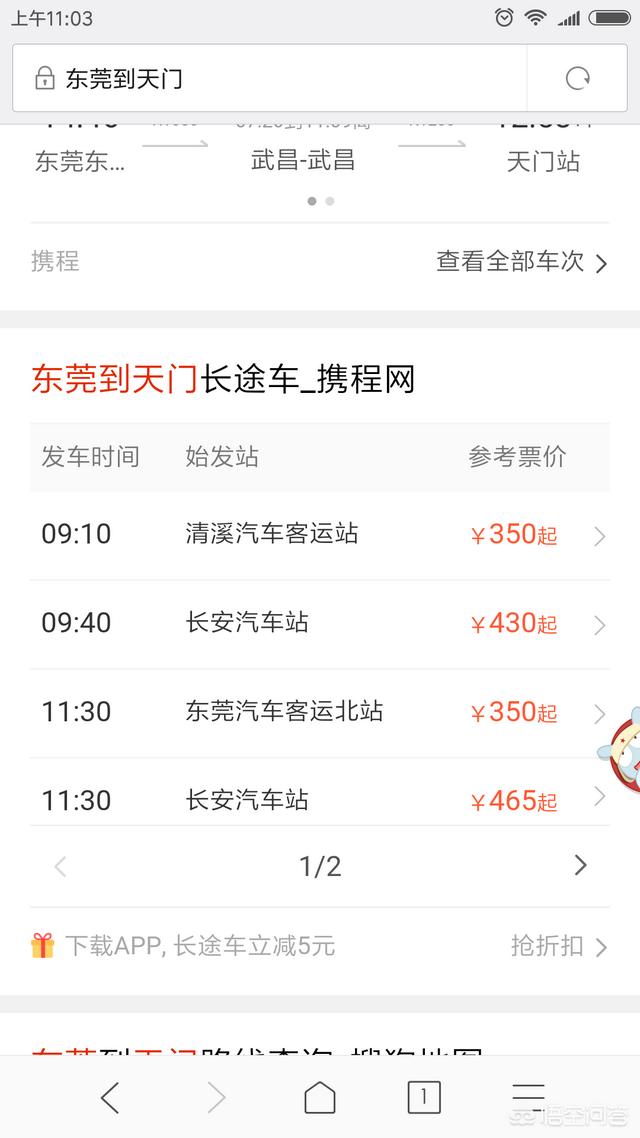
Task: Select the 09:10 清溪汽车客运站 bus
Action: pyautogui.click(x=320, y=535)
